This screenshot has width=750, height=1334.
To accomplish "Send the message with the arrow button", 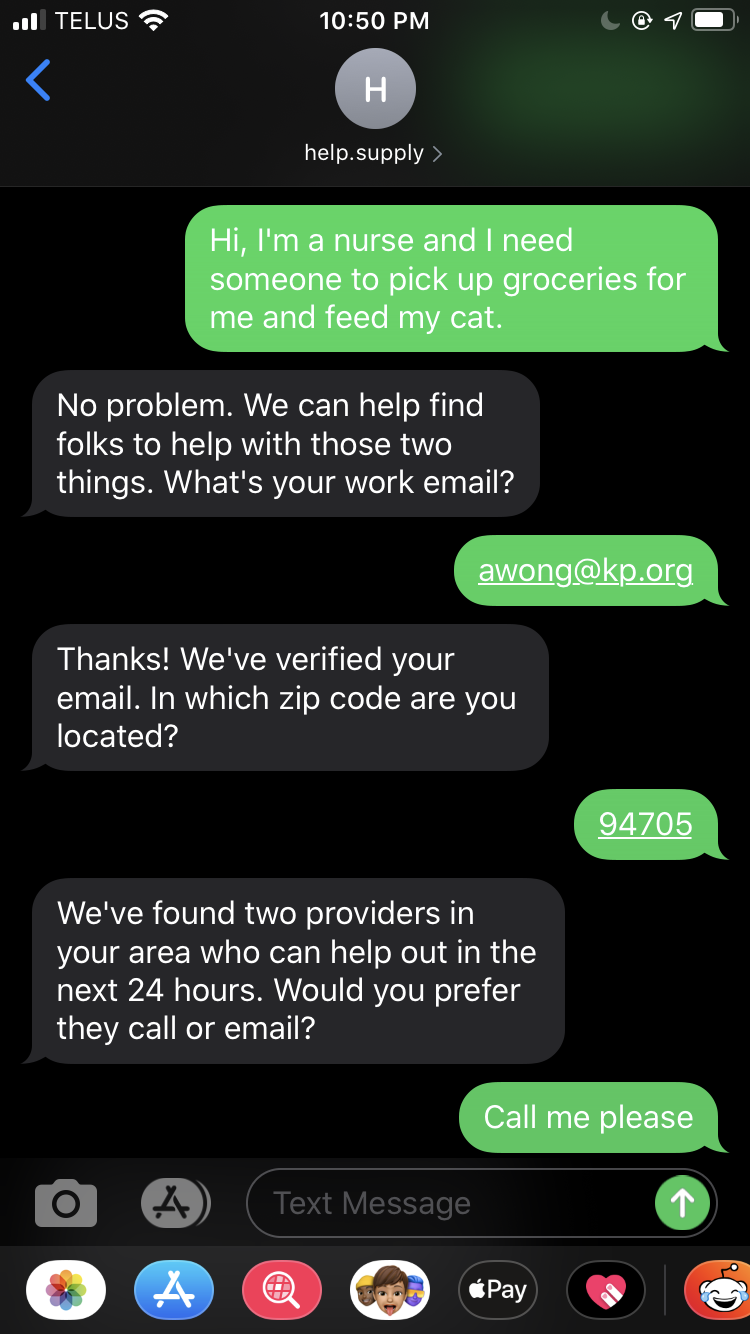I will tap(682, 1203).
